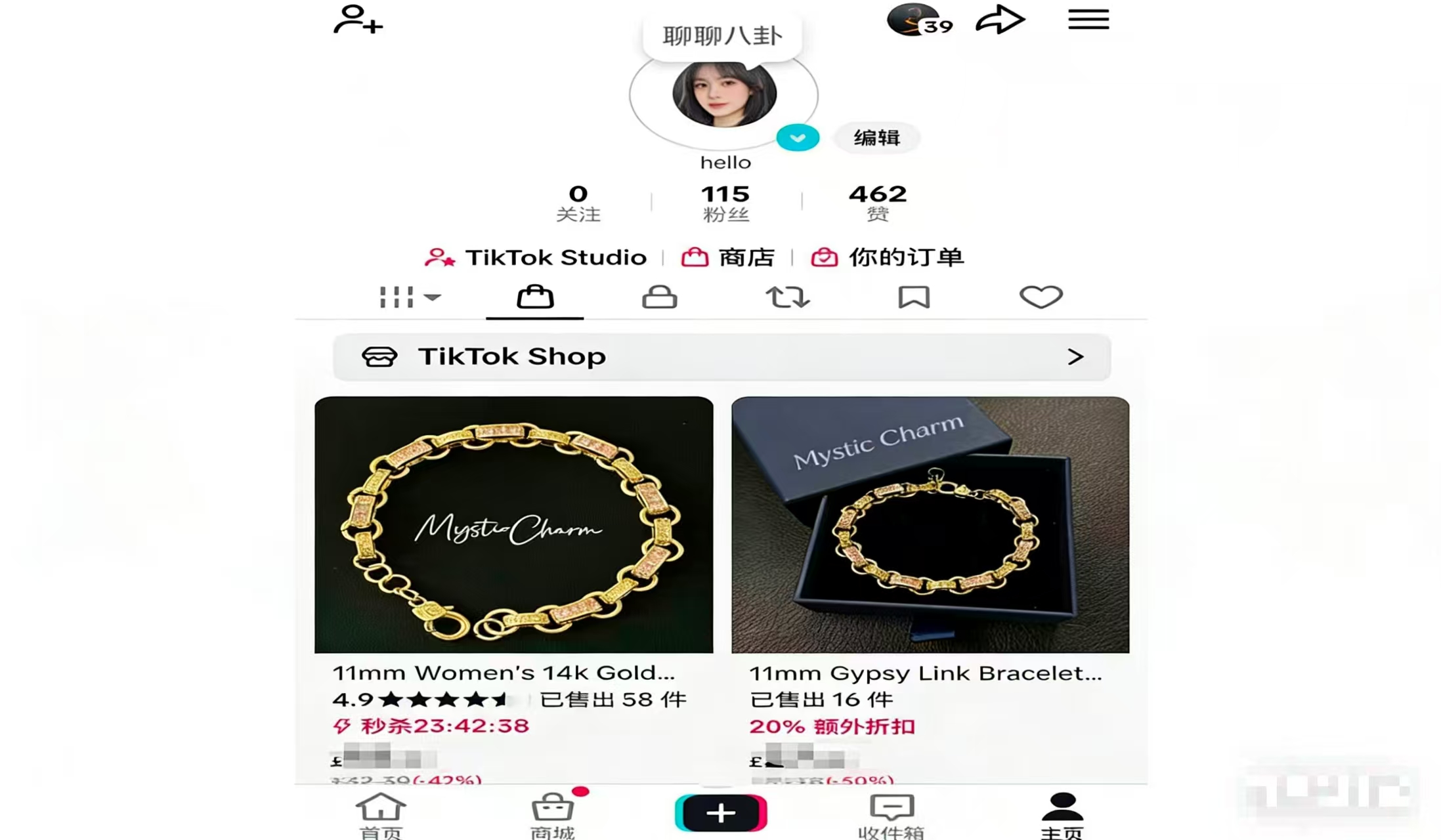
Task: Expand the videos grid tab dropdown
Action: pos(410,297)
